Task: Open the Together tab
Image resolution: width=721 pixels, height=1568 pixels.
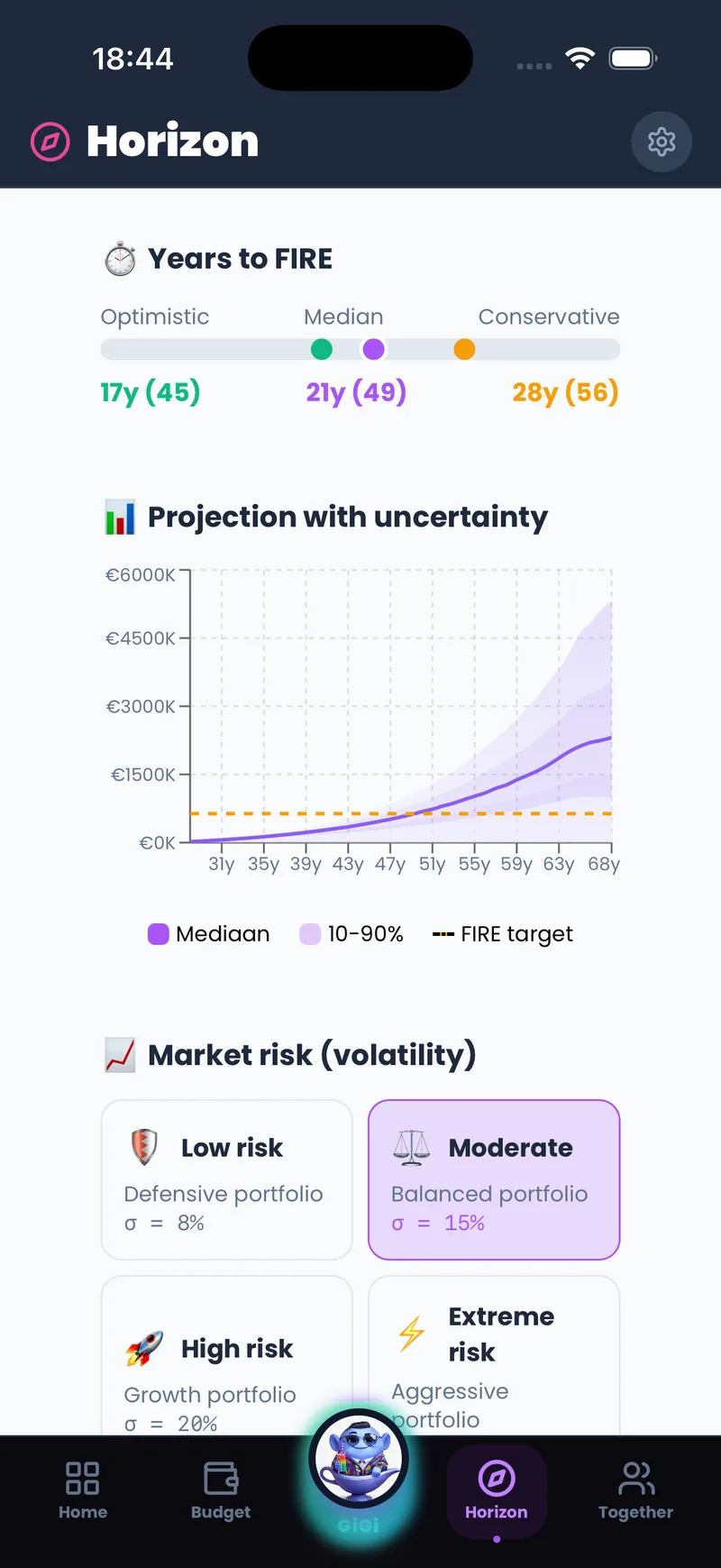Action: tap(635, 1491)
